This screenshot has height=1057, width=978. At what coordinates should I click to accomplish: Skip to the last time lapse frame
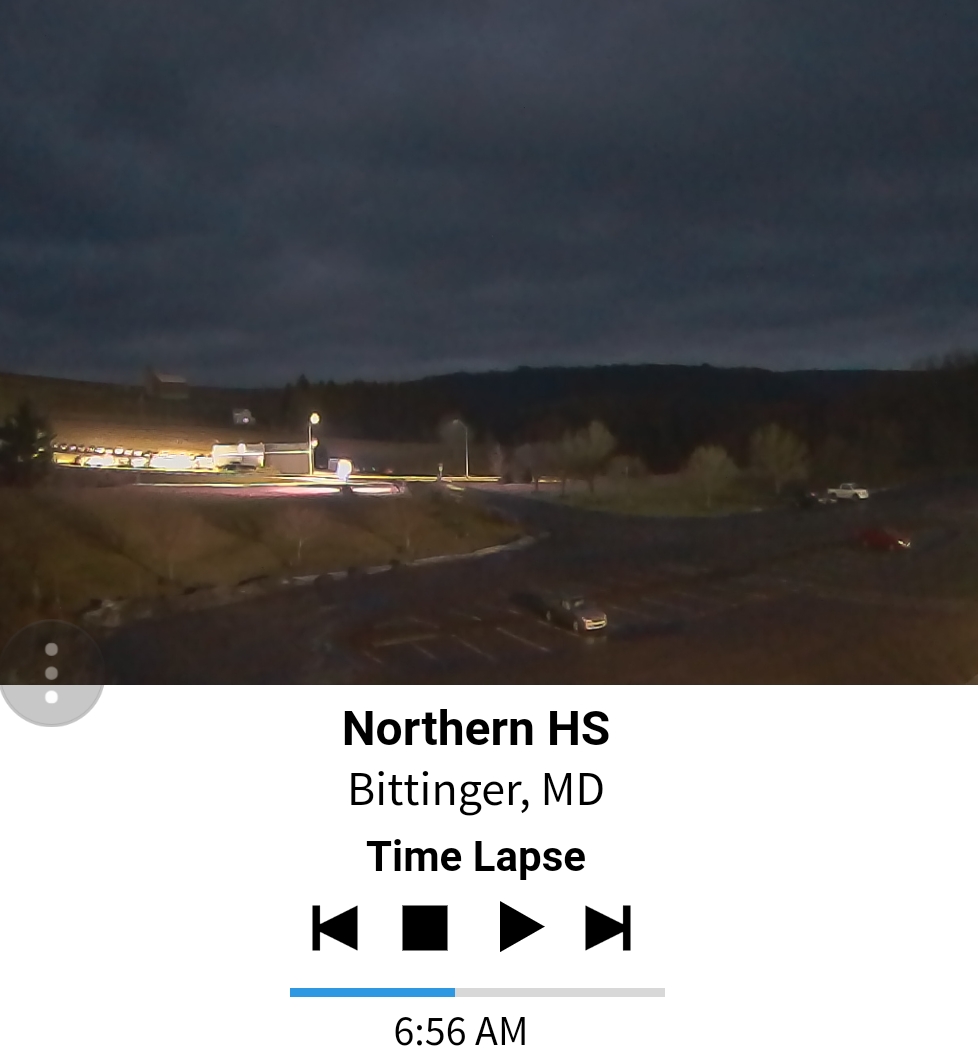point(608,928)
